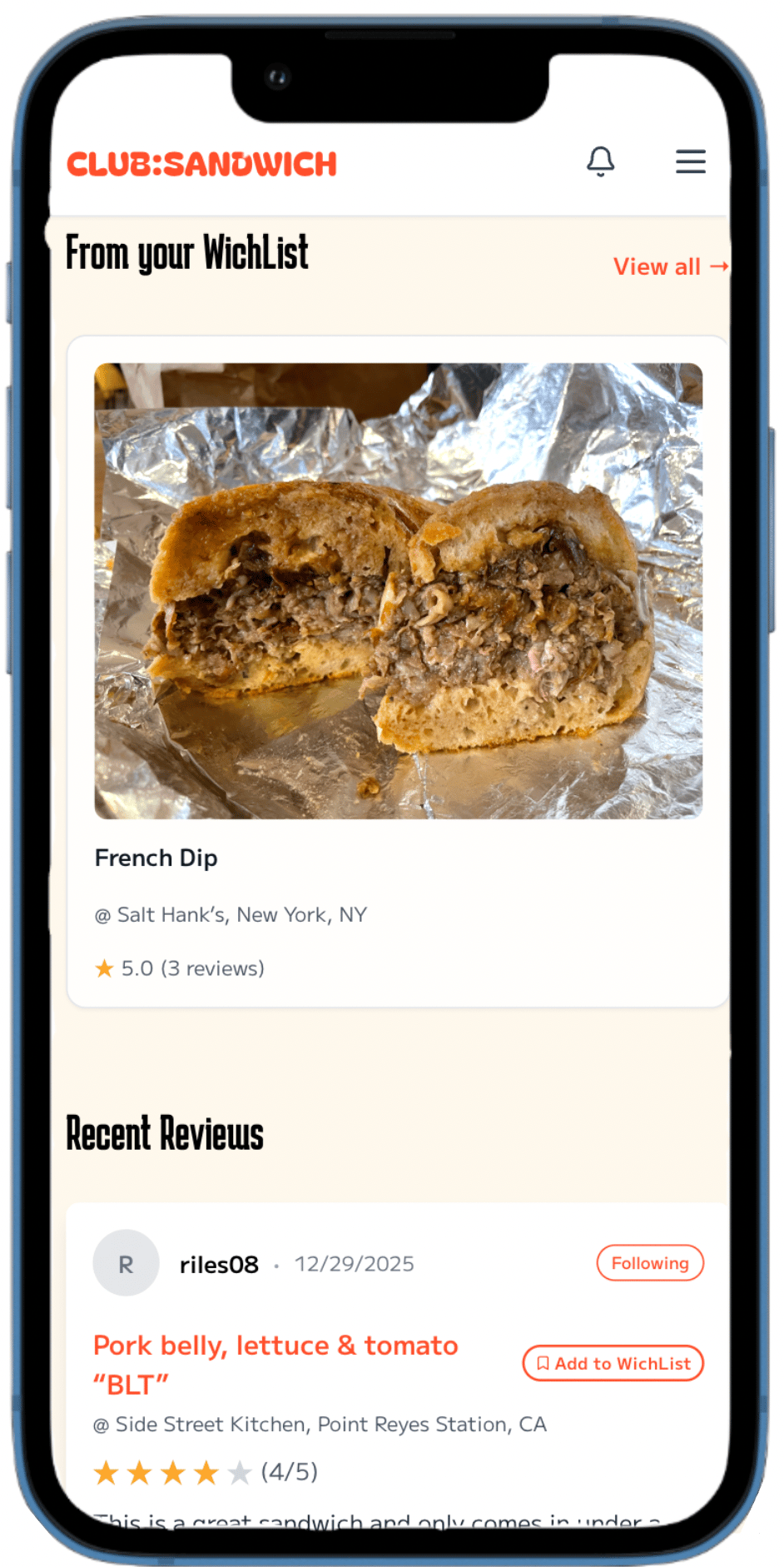Screen dimensions: 784x1567
Task: Open the notifications bell
Action: click(x=600, y=162)
